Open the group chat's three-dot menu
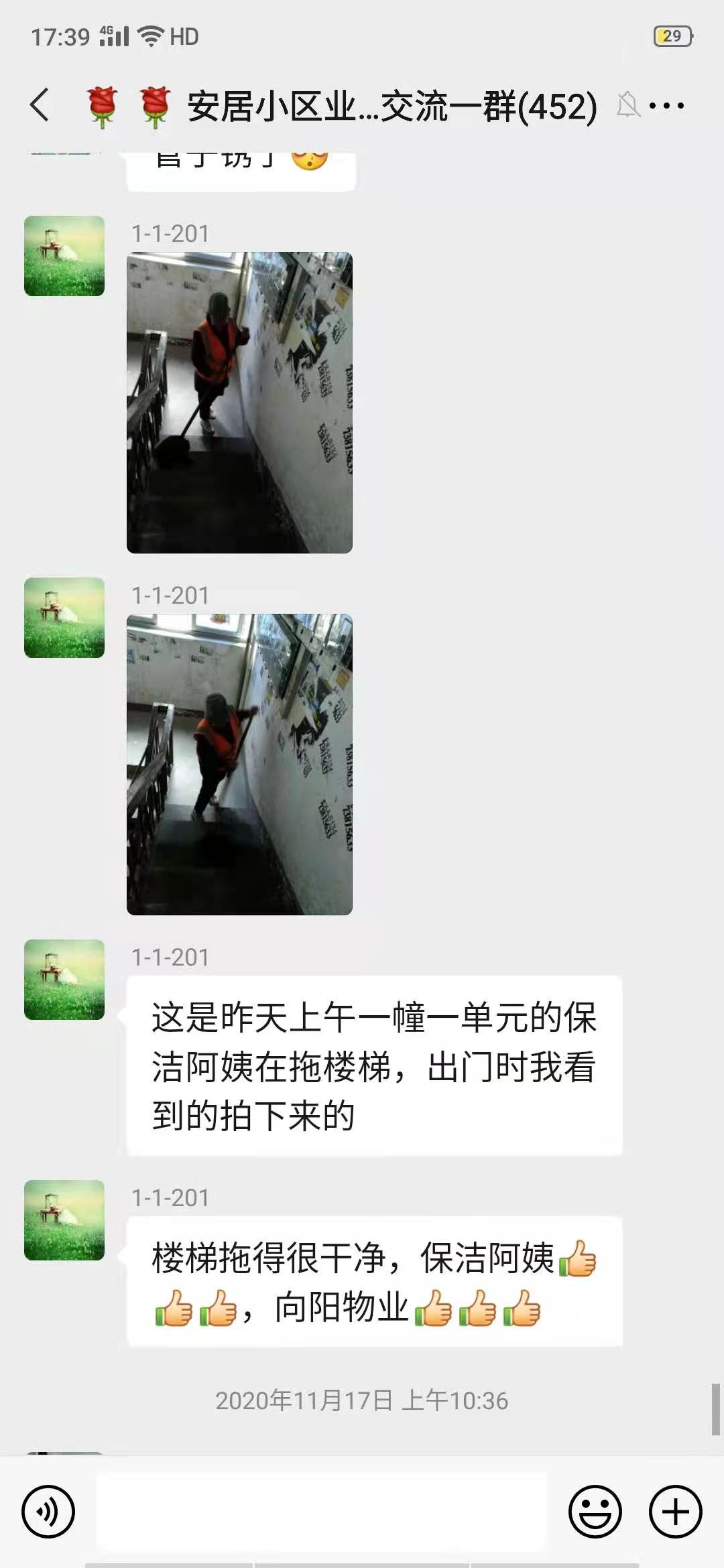The height and width of the screenshot is (1568, 724). 666,105
